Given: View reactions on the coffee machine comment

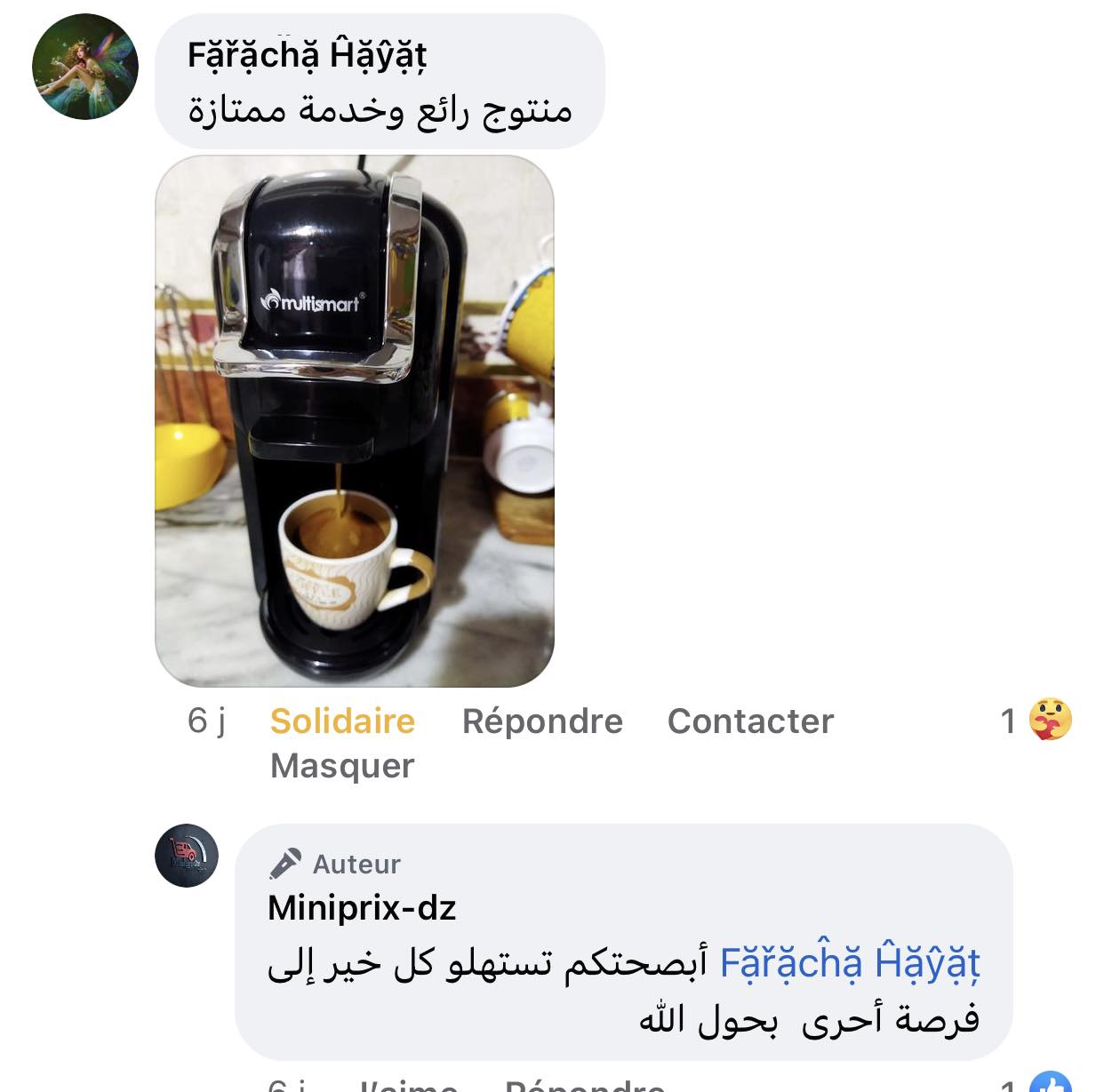Looking at the screenshot, I should tap(1037, 720).
